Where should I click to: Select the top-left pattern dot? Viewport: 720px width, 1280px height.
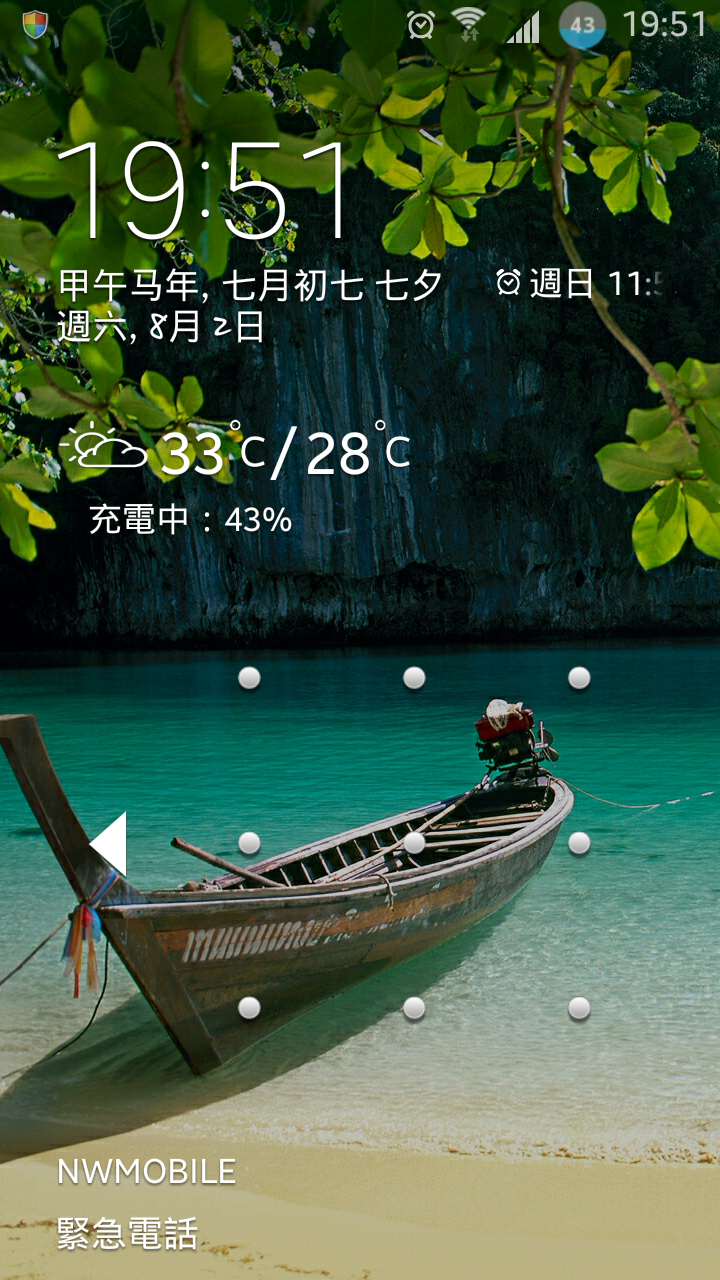[249, 678]
